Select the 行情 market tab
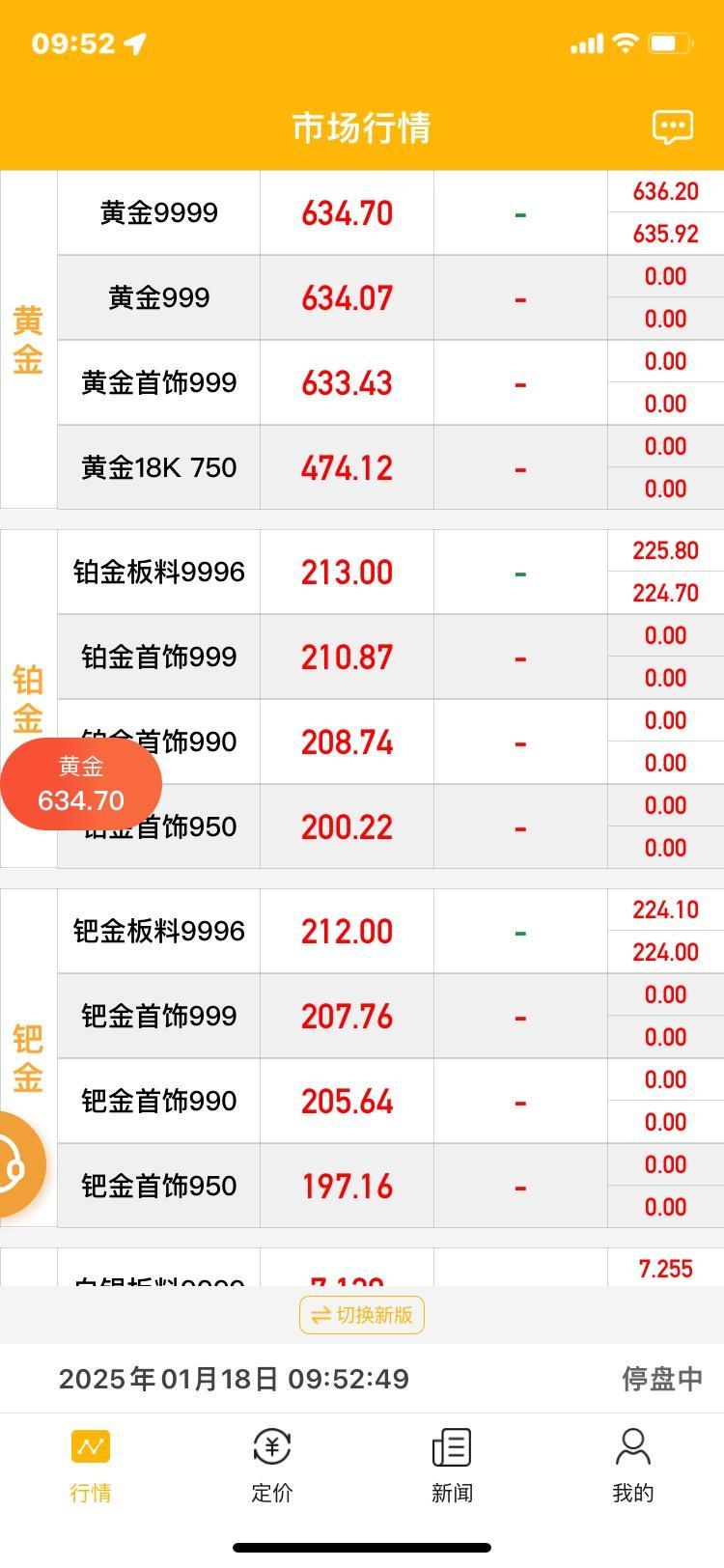This screenshot has height=1568, width=724. tap(91, 1465)
